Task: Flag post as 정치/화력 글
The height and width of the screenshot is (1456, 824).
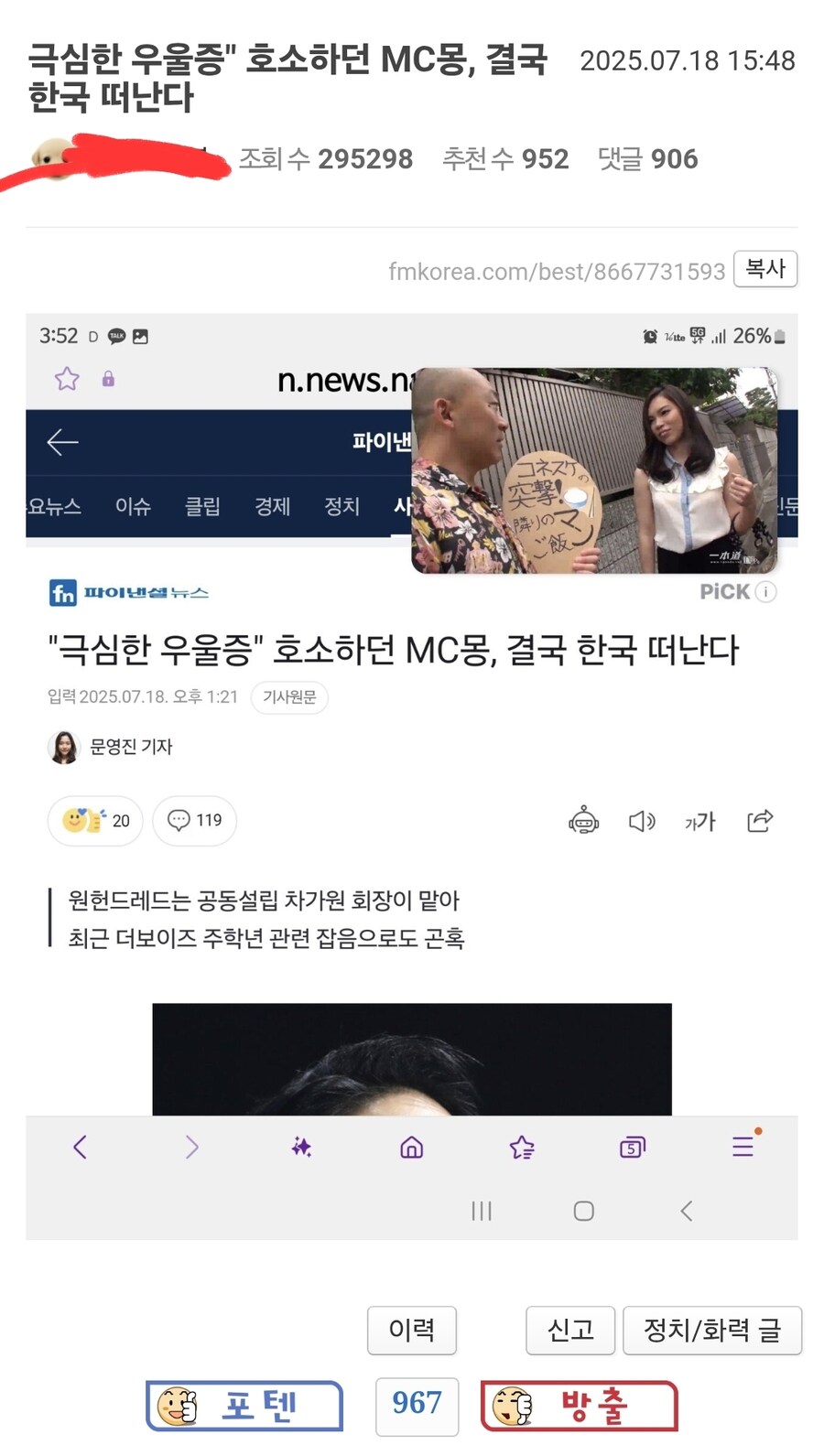Action: pyautogui.click(x=712, y=1330)
